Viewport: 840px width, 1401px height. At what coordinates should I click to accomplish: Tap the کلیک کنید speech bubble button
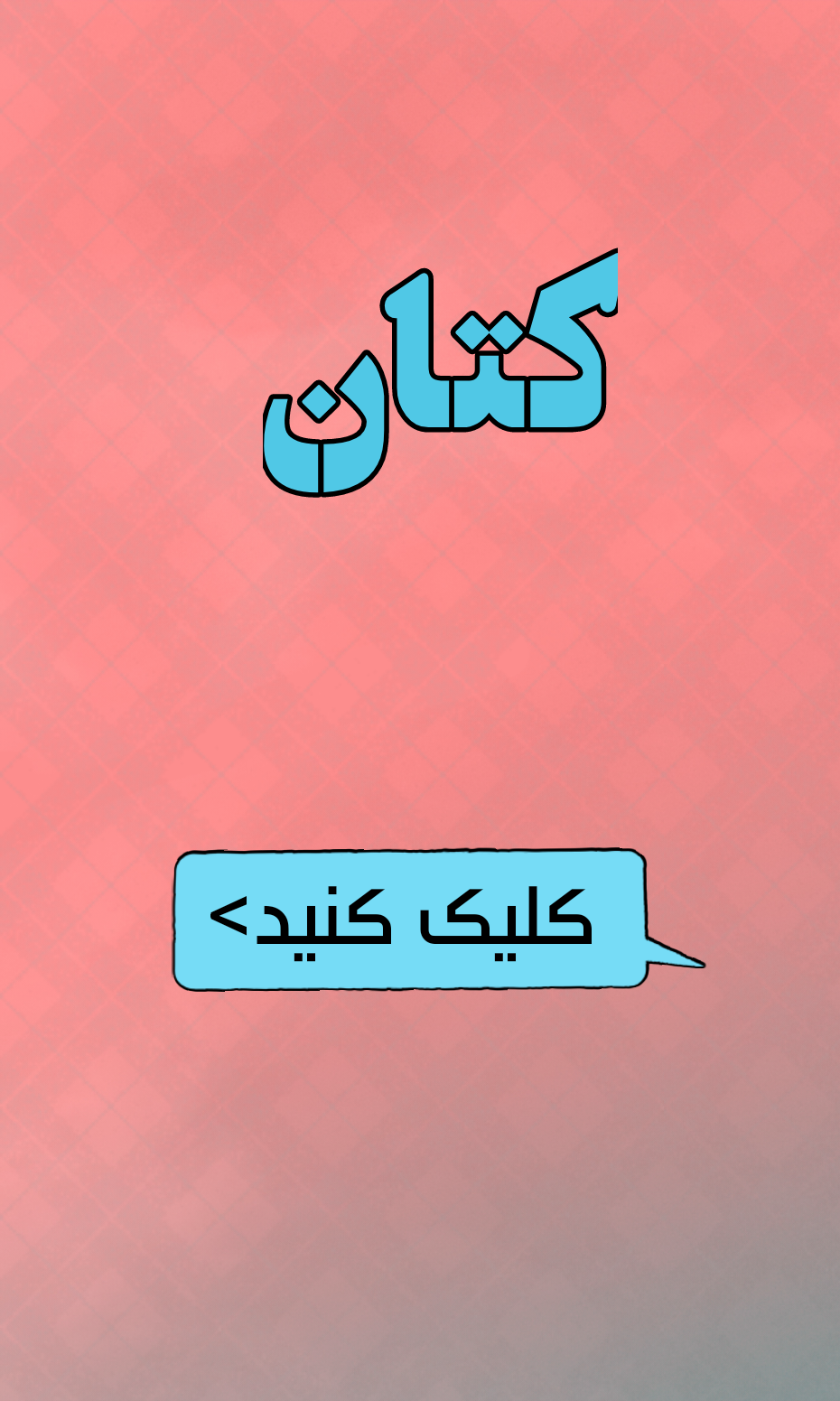coord(411,919)
